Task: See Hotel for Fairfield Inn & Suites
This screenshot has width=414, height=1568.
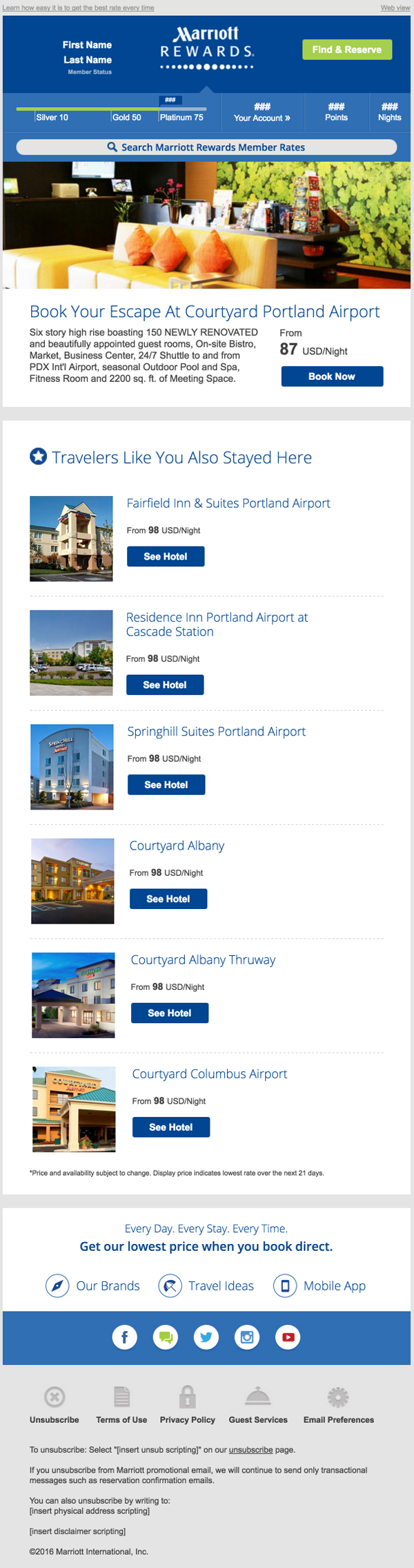Action: pyautogui.click(x=166, y=557)
